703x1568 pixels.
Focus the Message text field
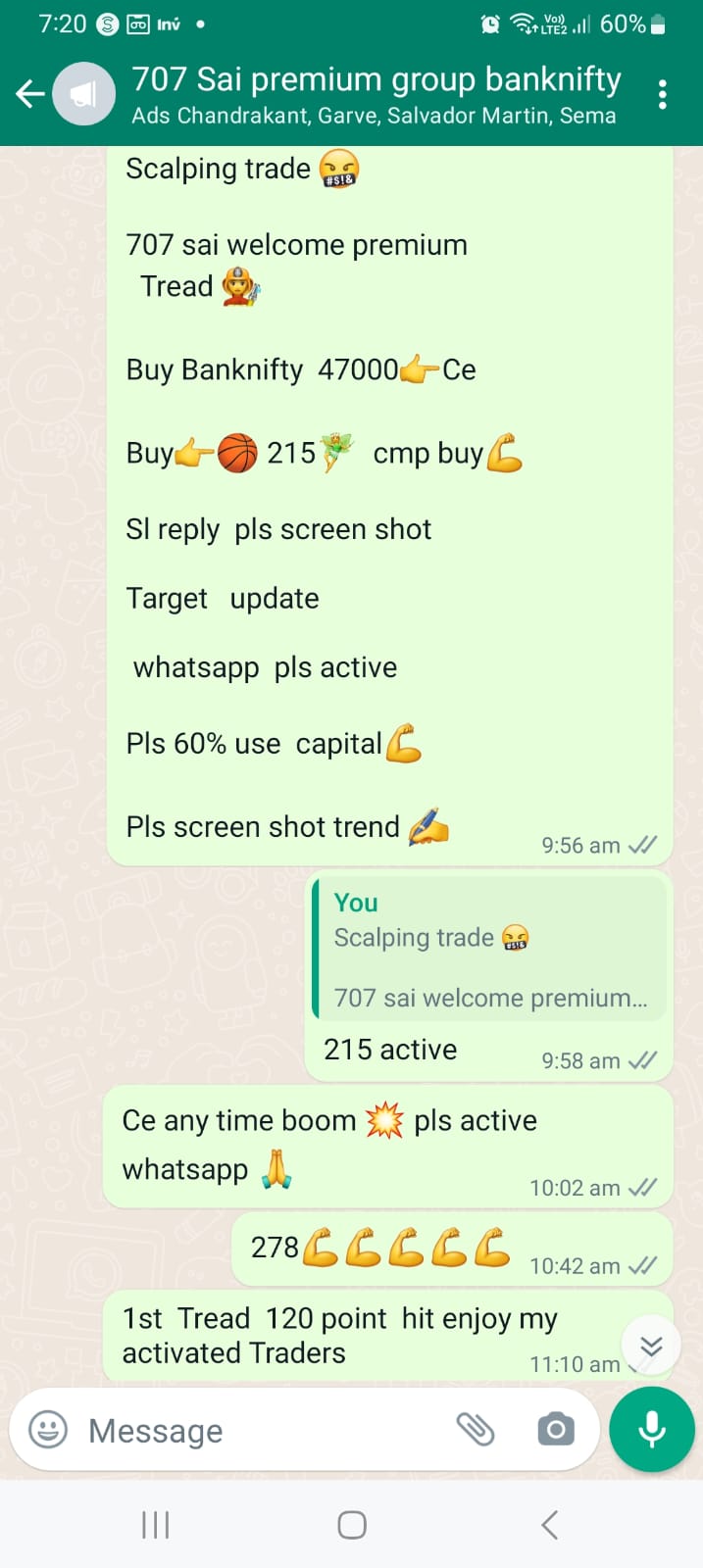(265, 1431)
